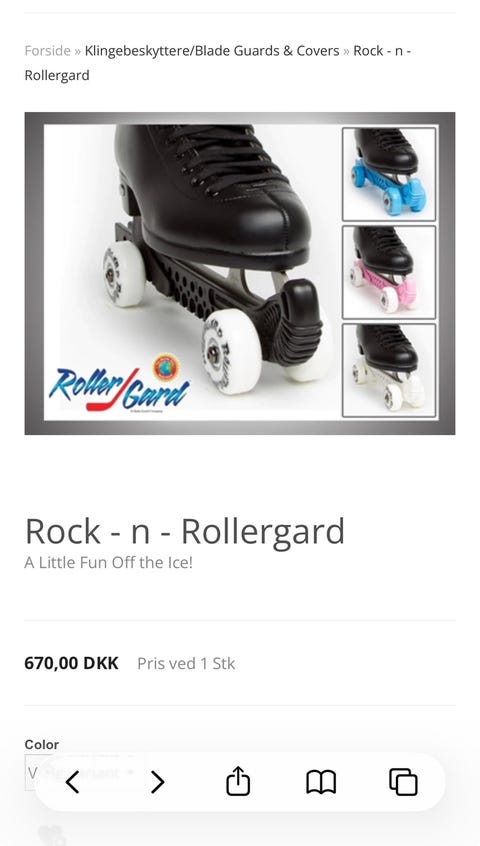
Task: Go forward to the next page
Action: pos(157,782)
